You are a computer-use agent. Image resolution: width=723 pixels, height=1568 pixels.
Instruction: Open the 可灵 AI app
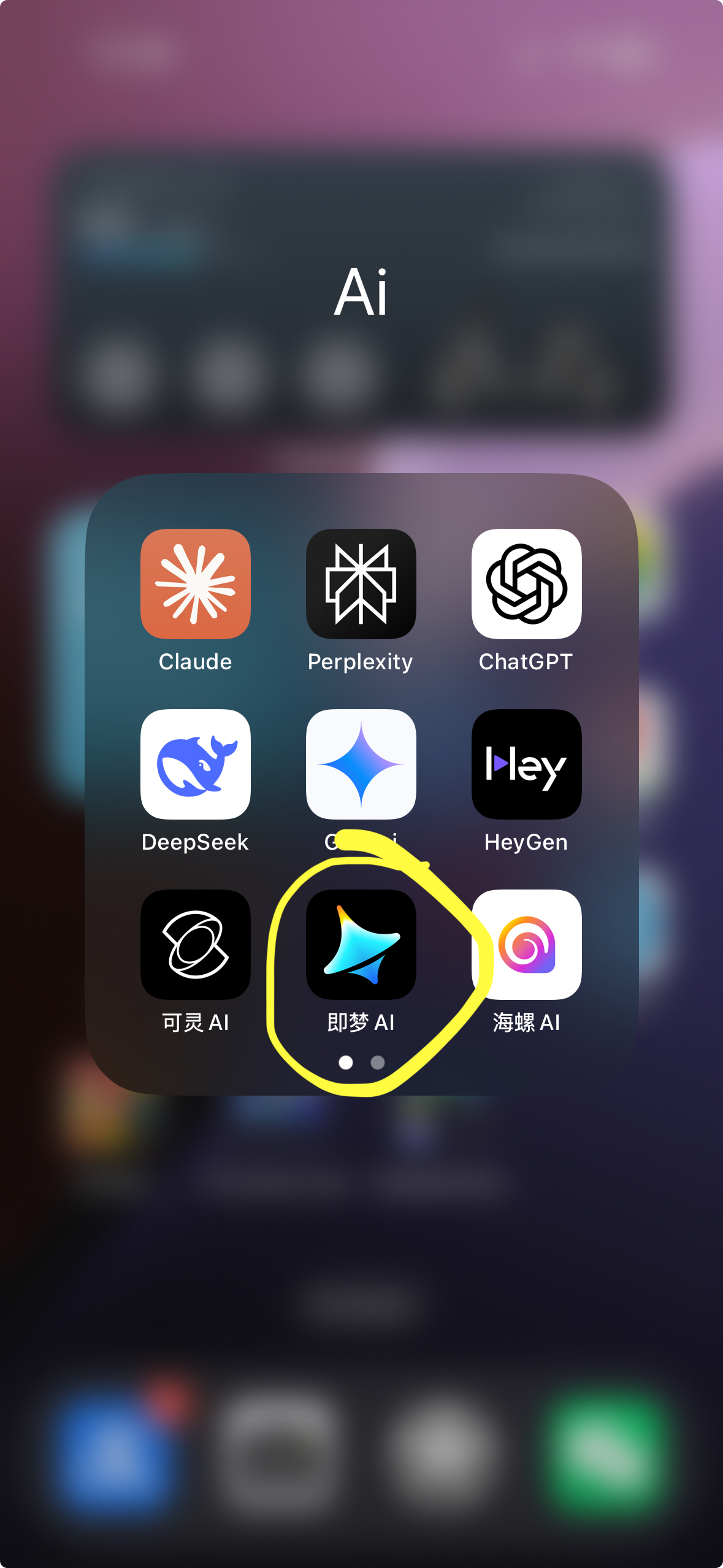195,945
